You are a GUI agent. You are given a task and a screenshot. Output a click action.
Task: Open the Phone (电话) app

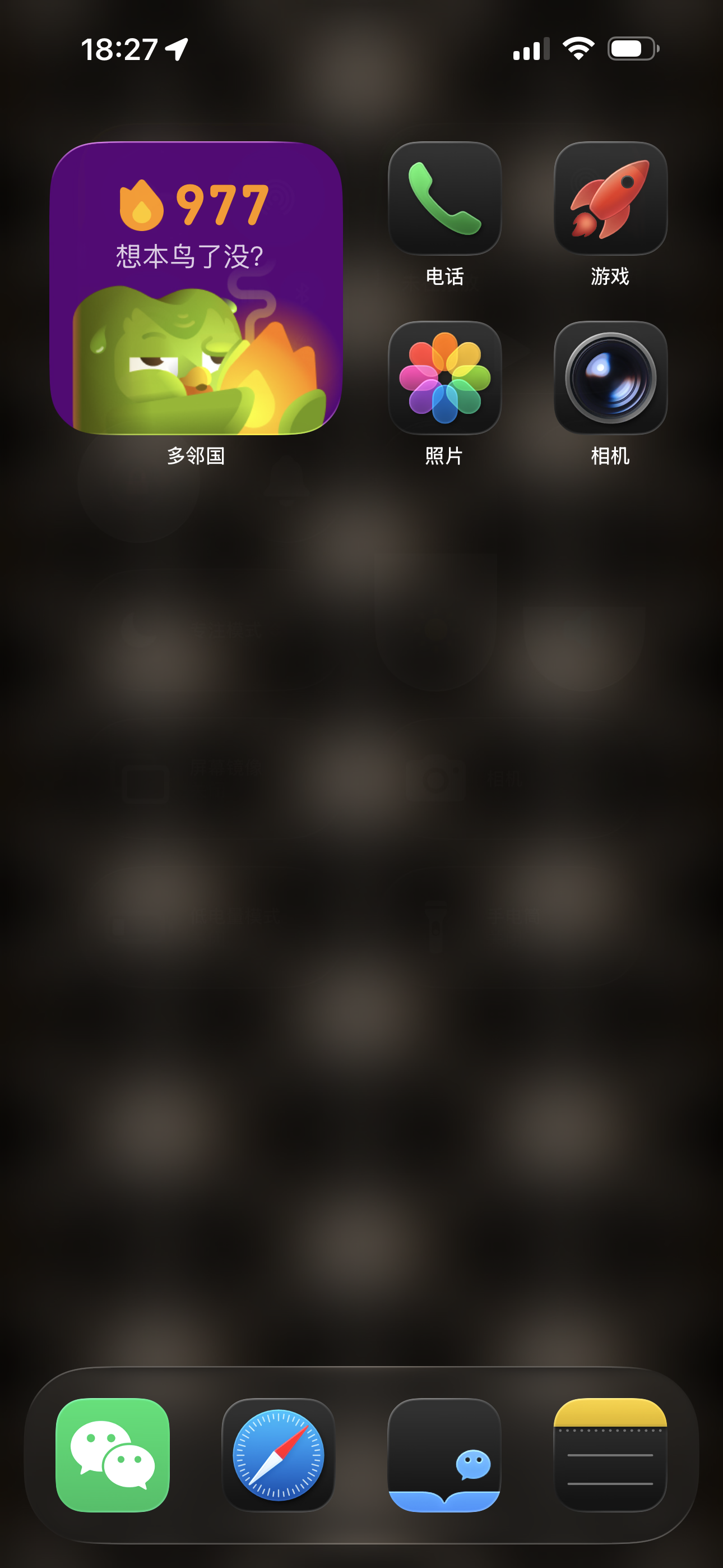[445, 199]
